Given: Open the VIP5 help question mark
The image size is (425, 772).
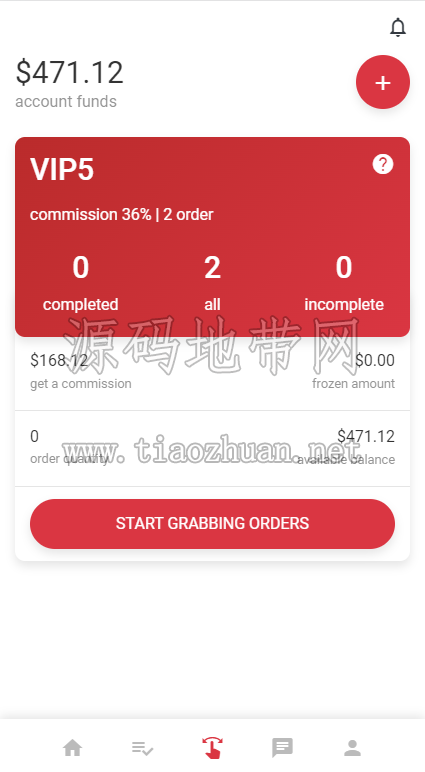Looking at the screenshot, I should tap(383, 164).
